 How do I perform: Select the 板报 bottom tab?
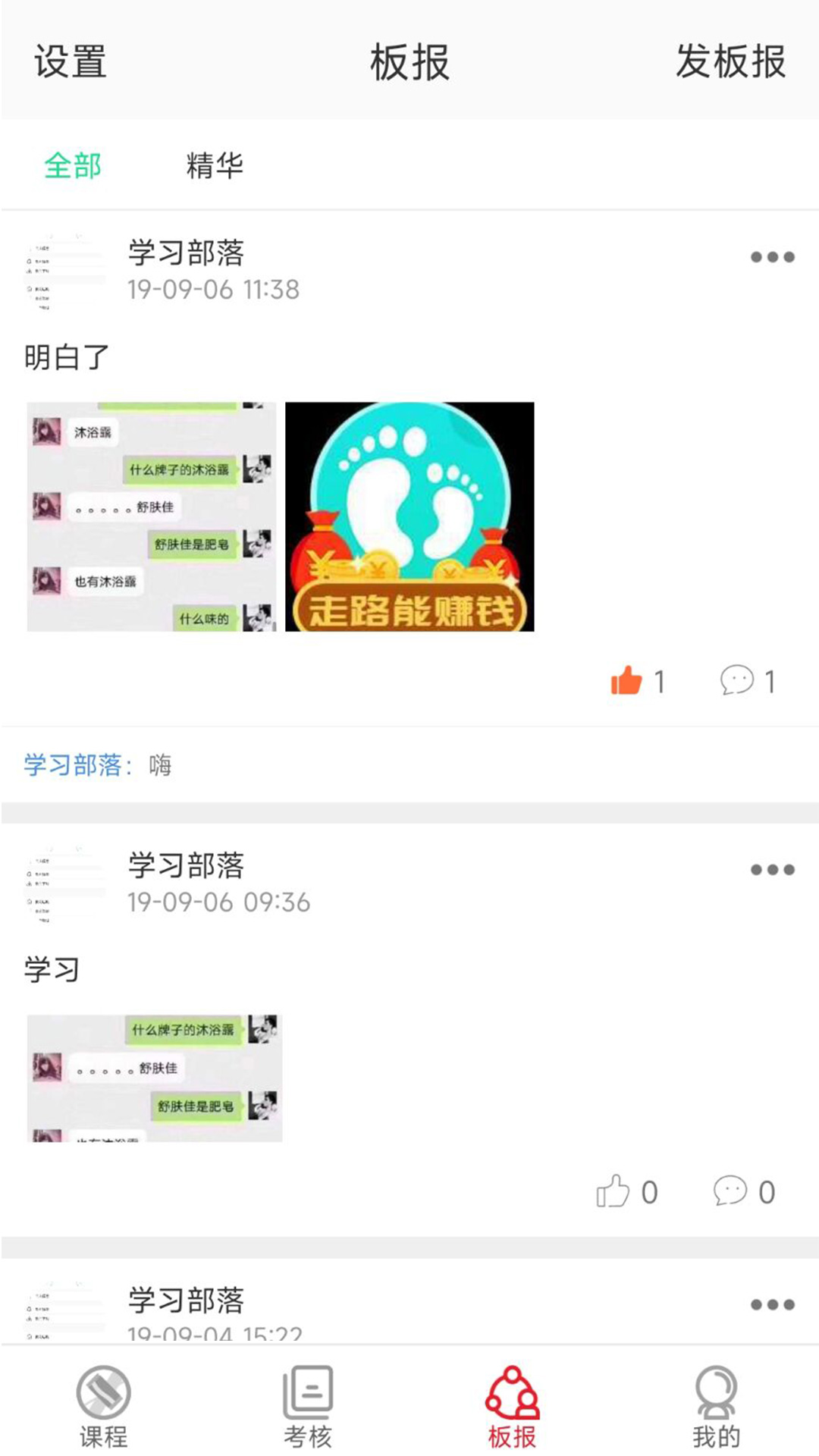pyautogui.click(x=512, y=1405)
